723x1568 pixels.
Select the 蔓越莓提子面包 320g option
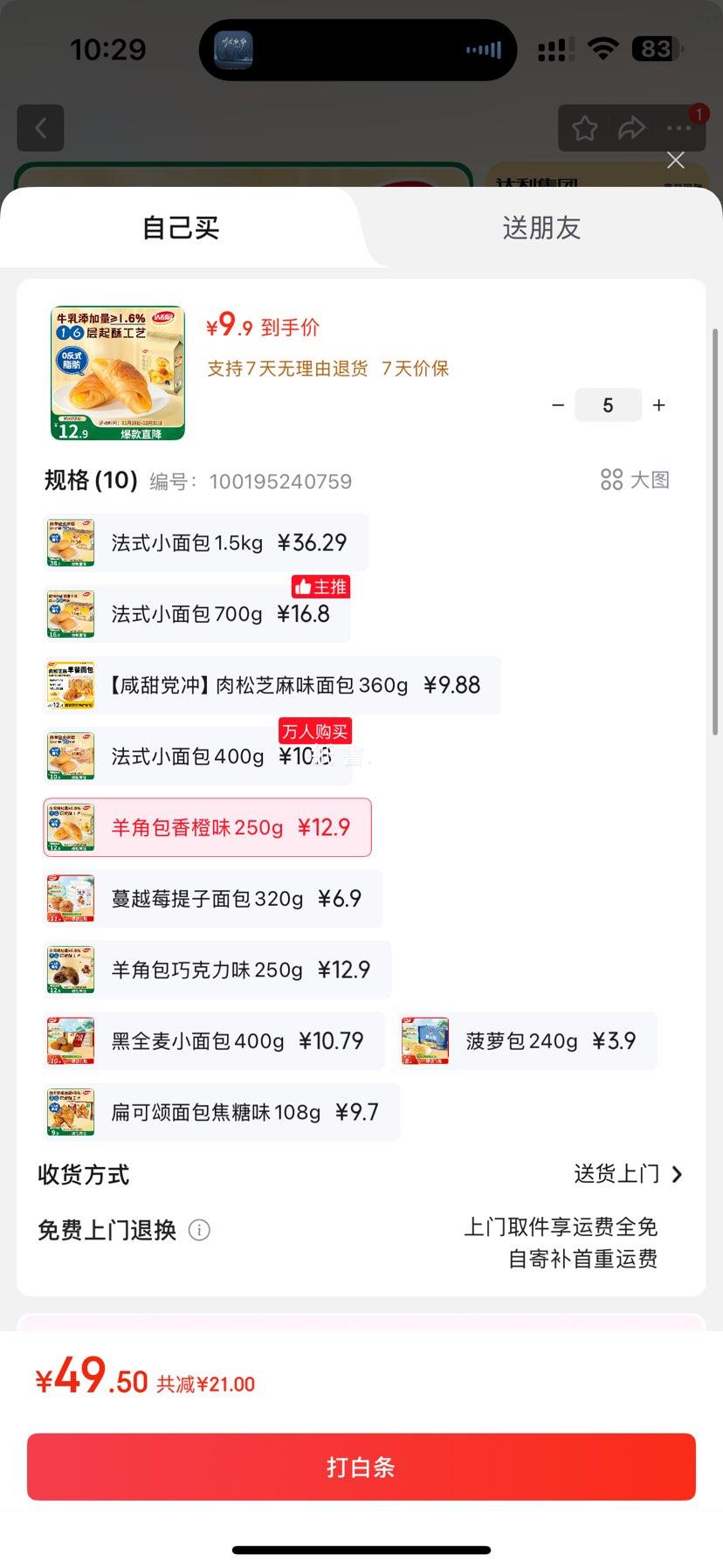pyautogui.click(x=208, y=898)
